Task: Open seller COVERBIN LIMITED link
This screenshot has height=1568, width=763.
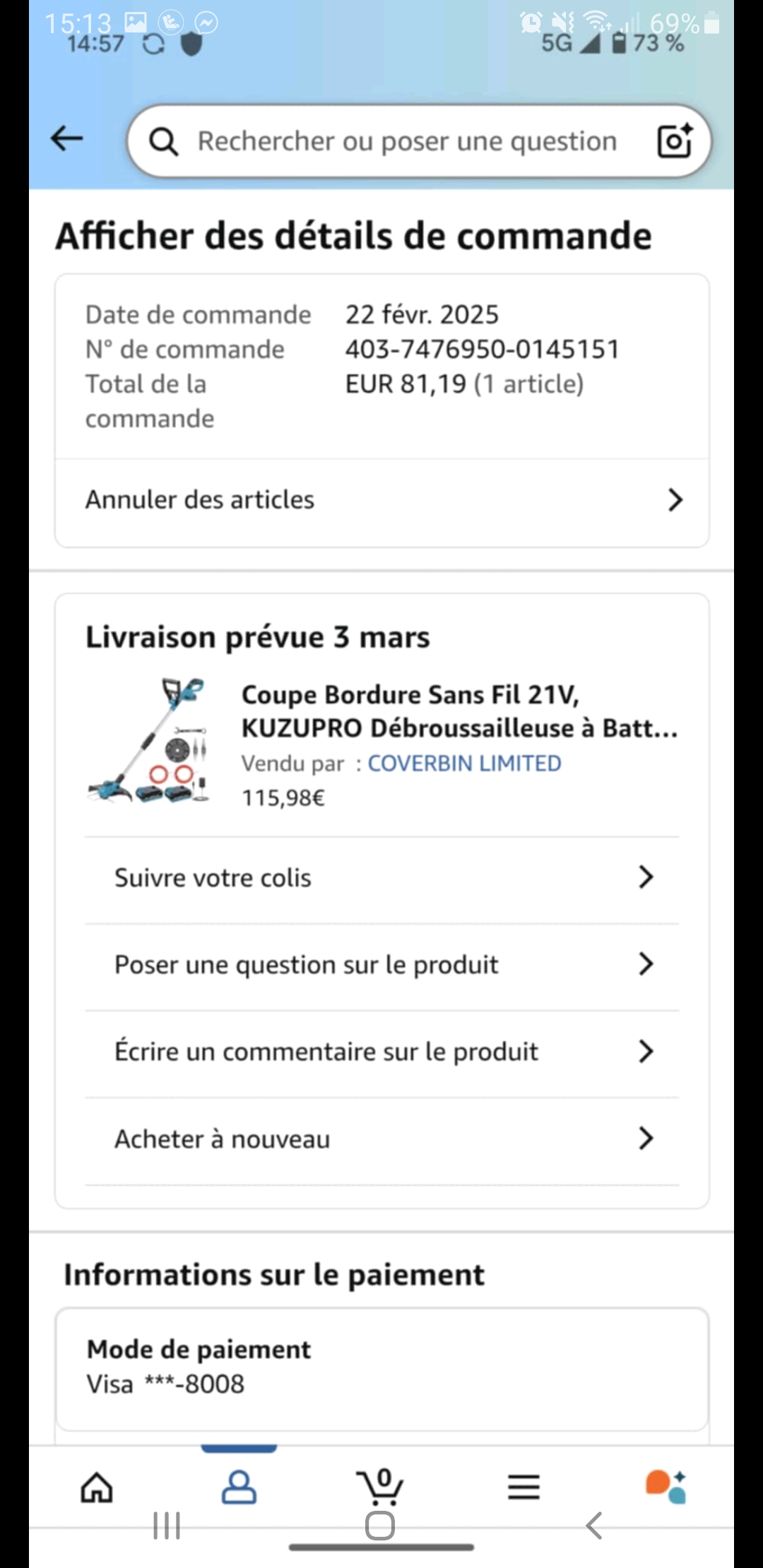Action: [464, 764]
